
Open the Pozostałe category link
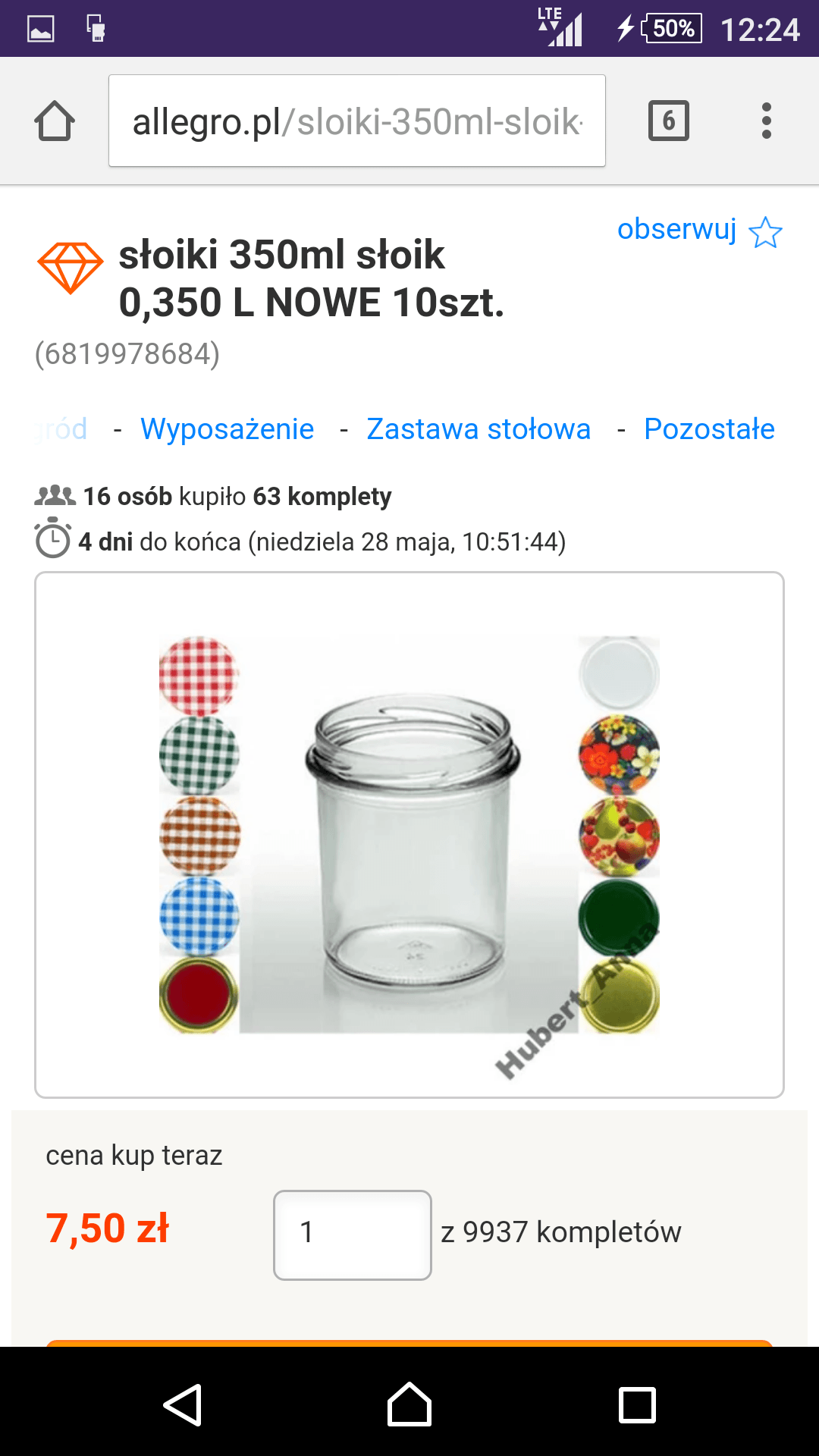click(709, 429)
